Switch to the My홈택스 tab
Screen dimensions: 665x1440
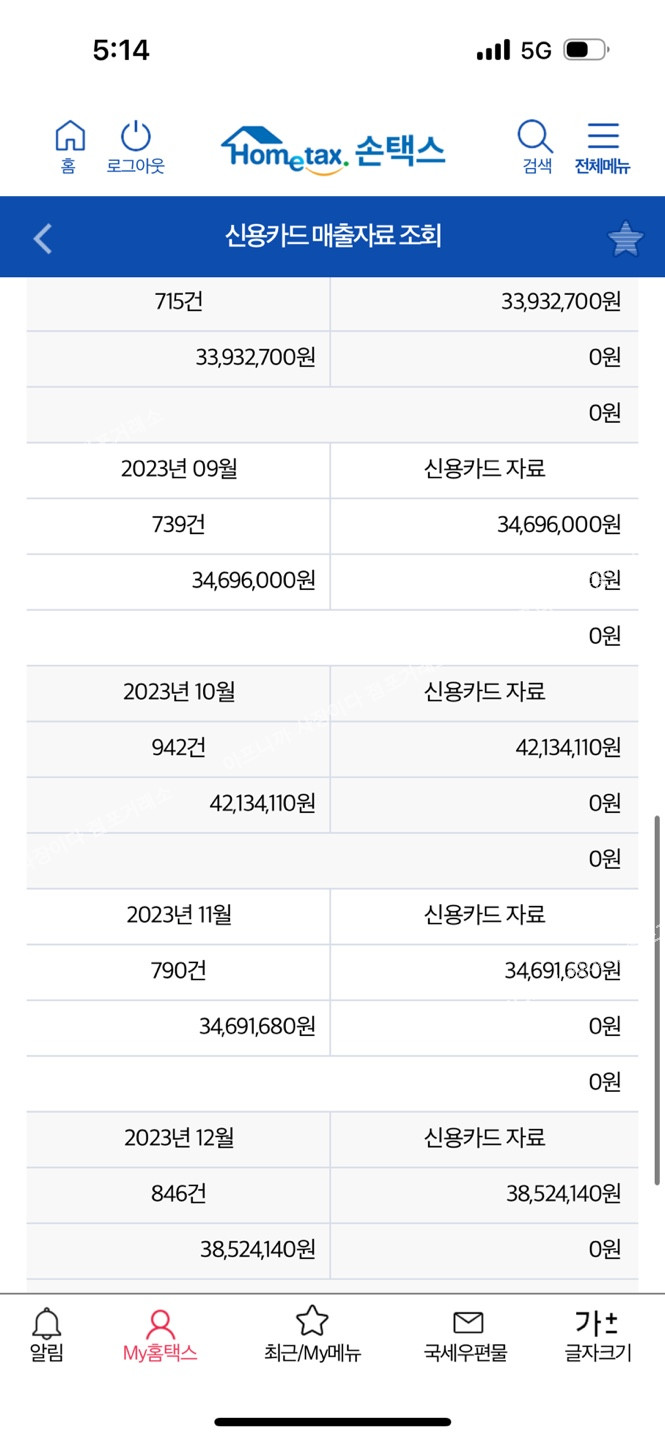(x=160, y=1334)
